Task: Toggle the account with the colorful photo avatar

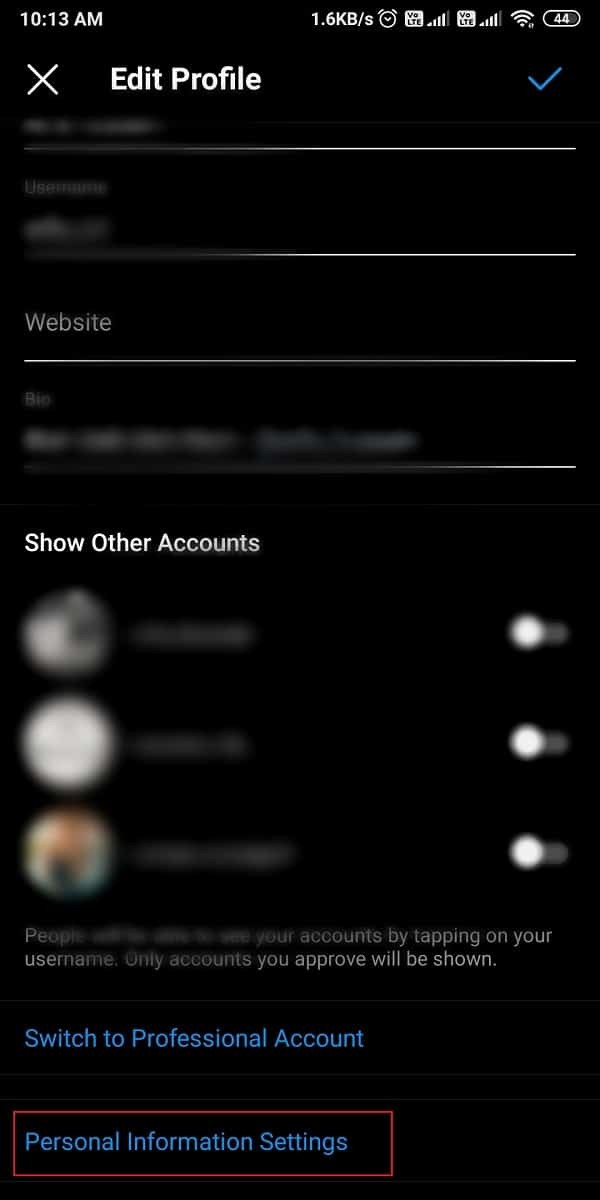Action: (x=539, y=854)
